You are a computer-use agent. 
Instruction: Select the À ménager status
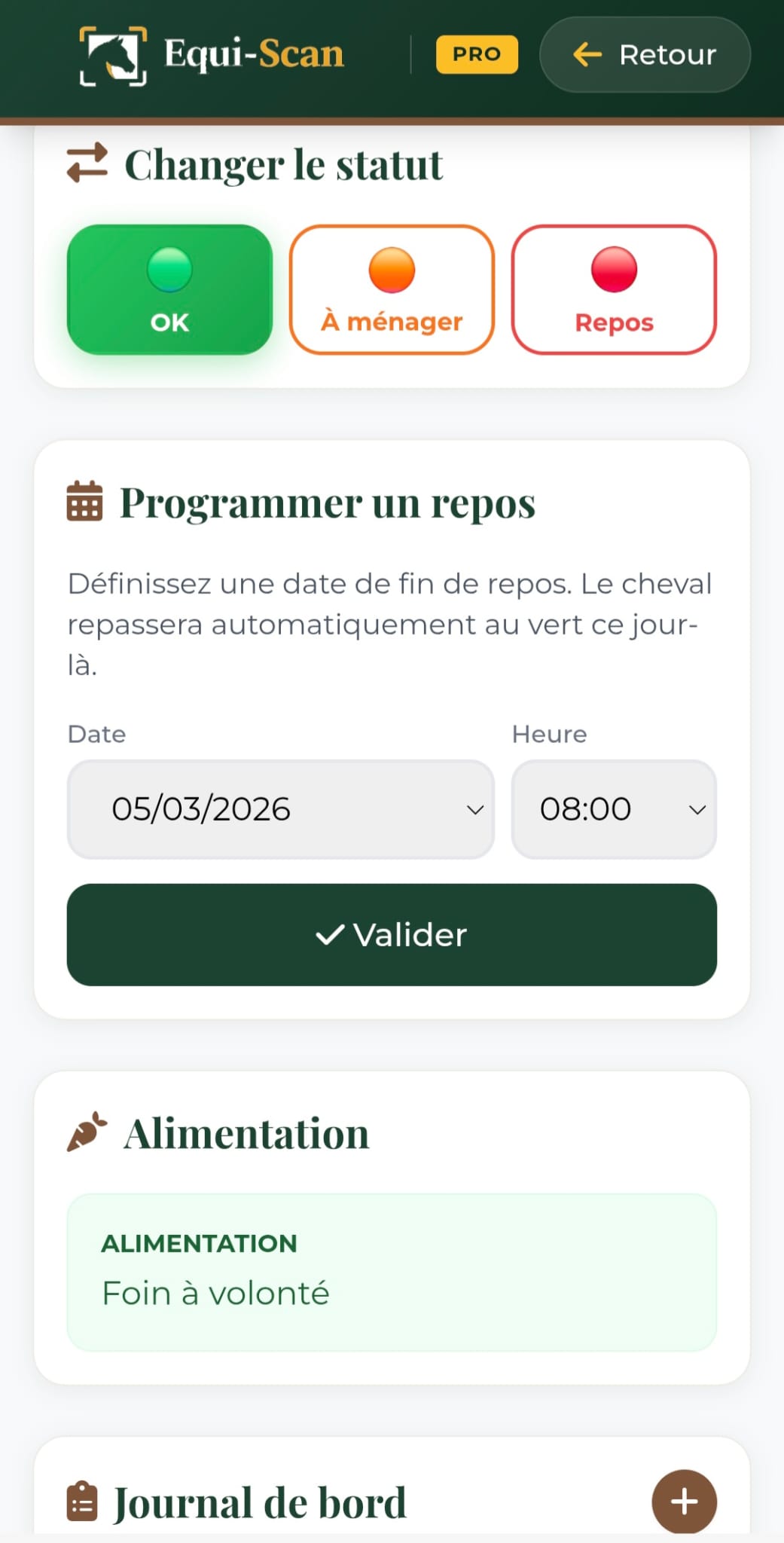point(392,289)
